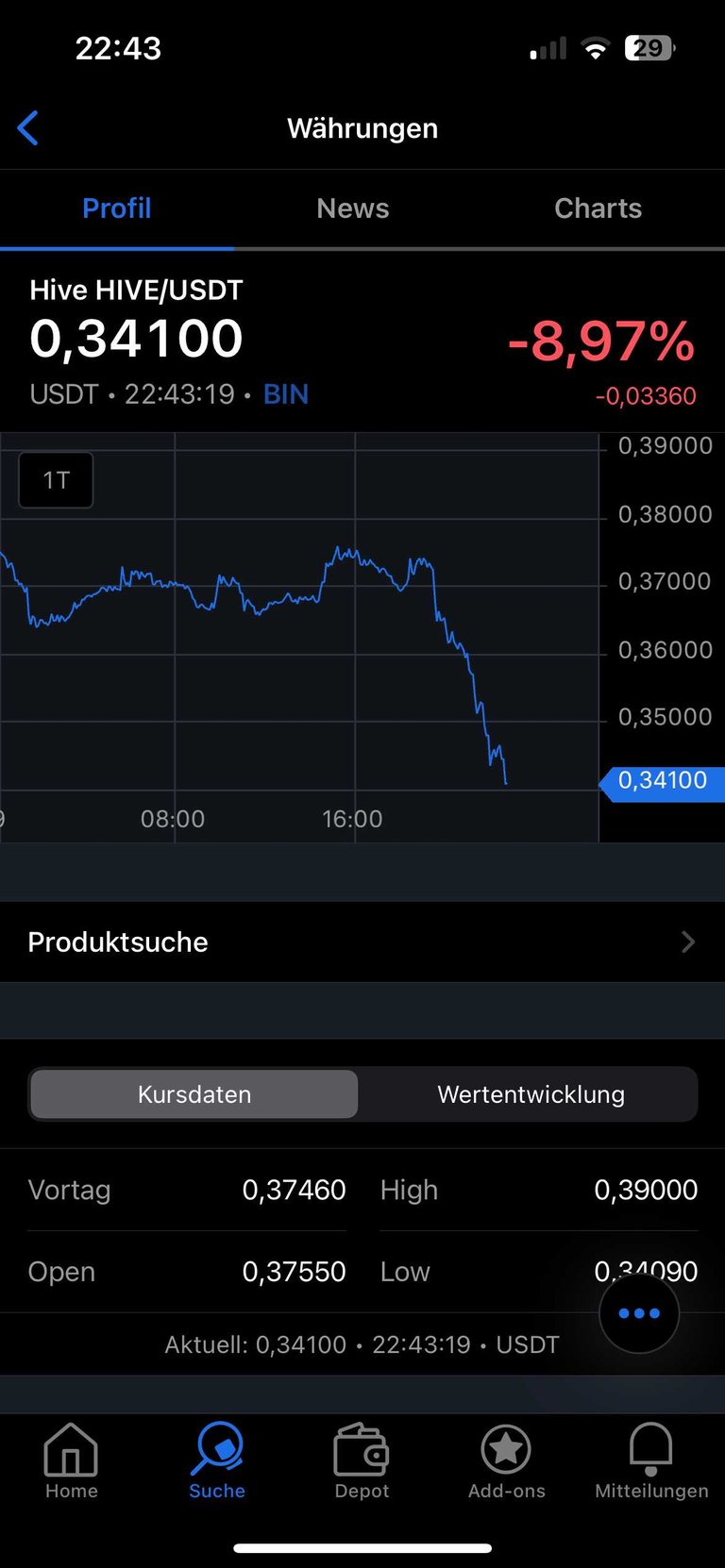Open the Add-ons tab
Image resolution: width=725 pixels, height=1568 pixels.
(x=507, y=1462)
